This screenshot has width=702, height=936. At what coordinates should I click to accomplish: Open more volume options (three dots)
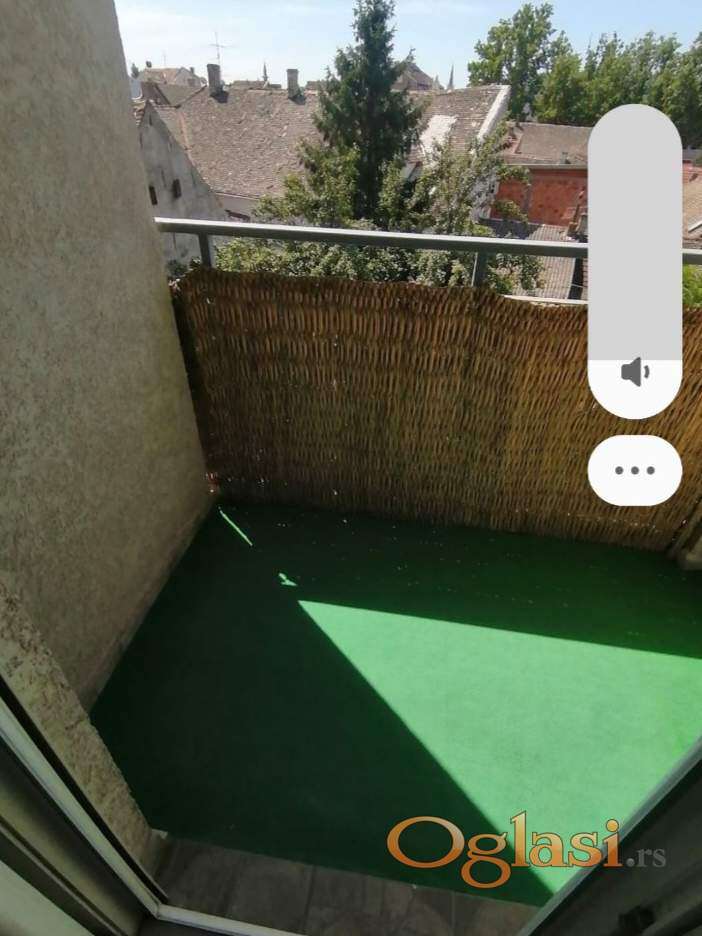click(x=635, y=470)
